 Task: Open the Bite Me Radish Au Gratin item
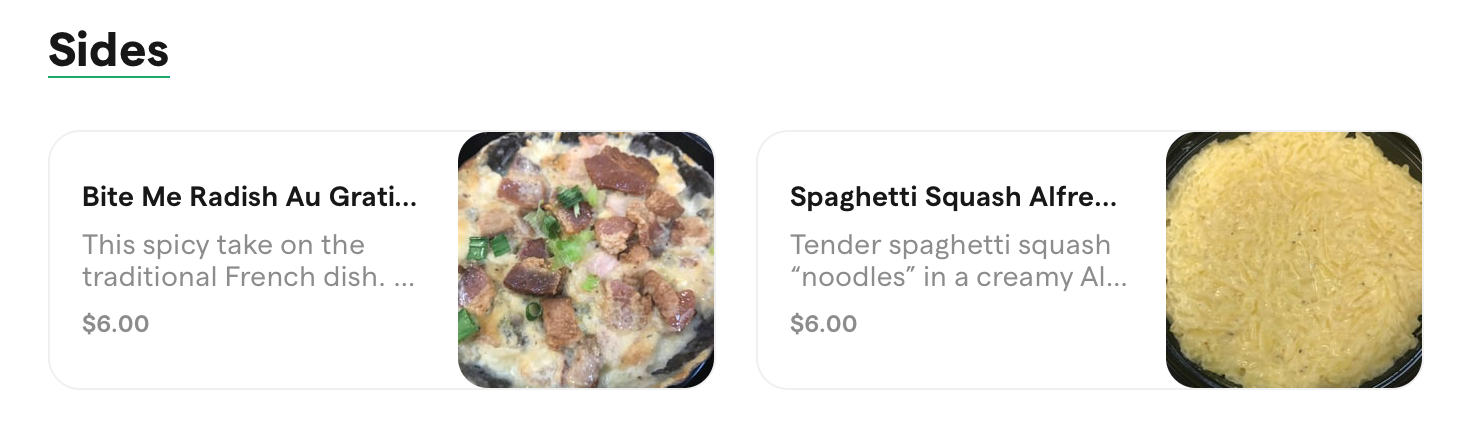pyautogui.click(x=249, y=197)
